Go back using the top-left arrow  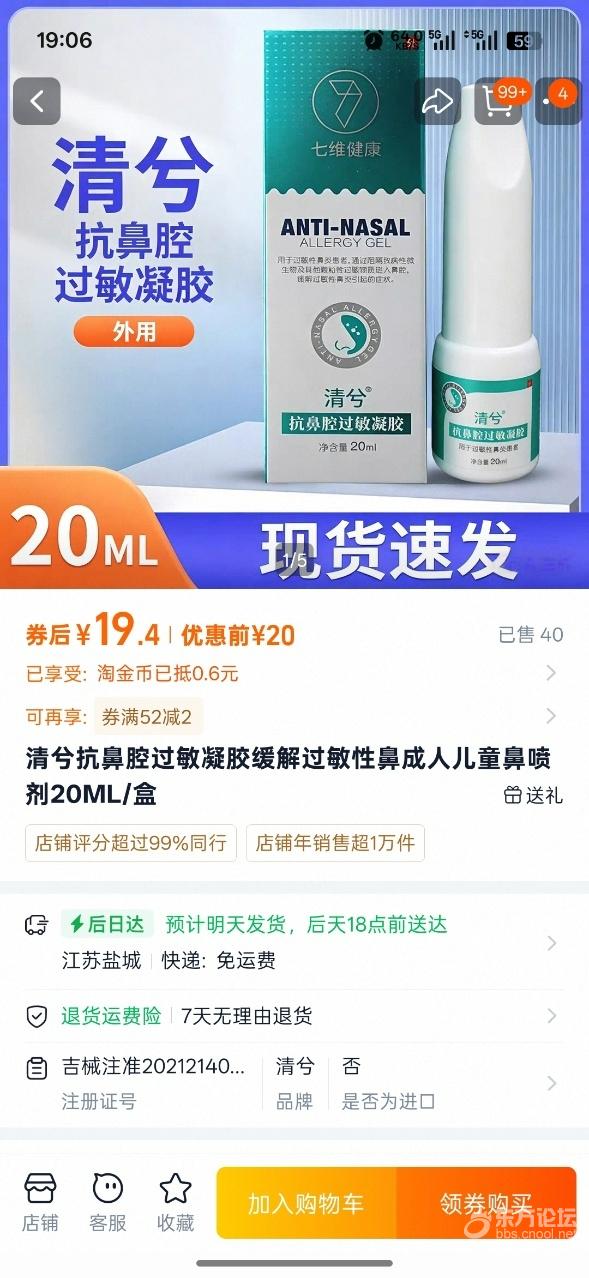pos(37,100)
